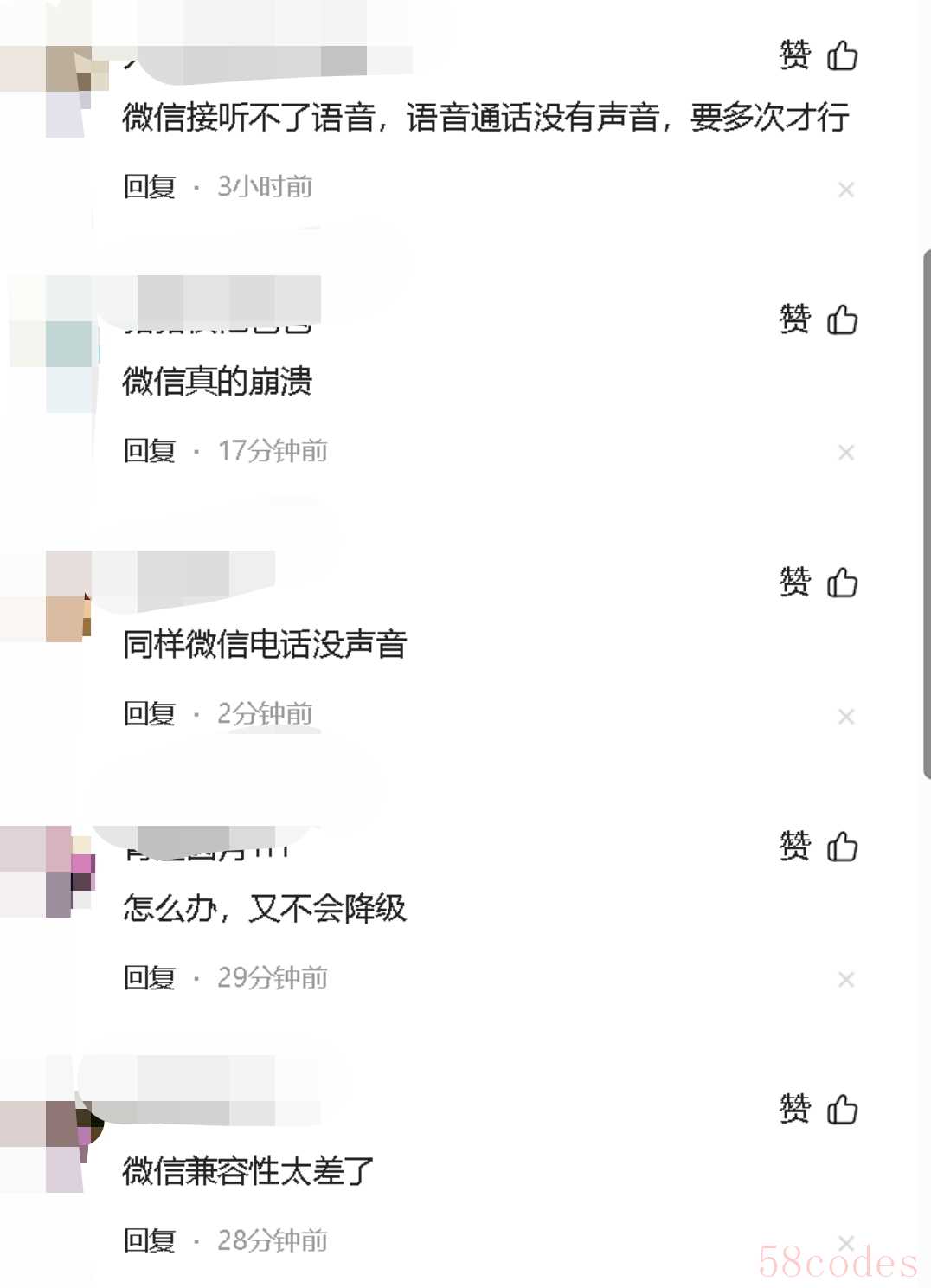931x1288 pixels.
Task: Close the comment posted 29分钟前
Action: click(x=846, y=980)
